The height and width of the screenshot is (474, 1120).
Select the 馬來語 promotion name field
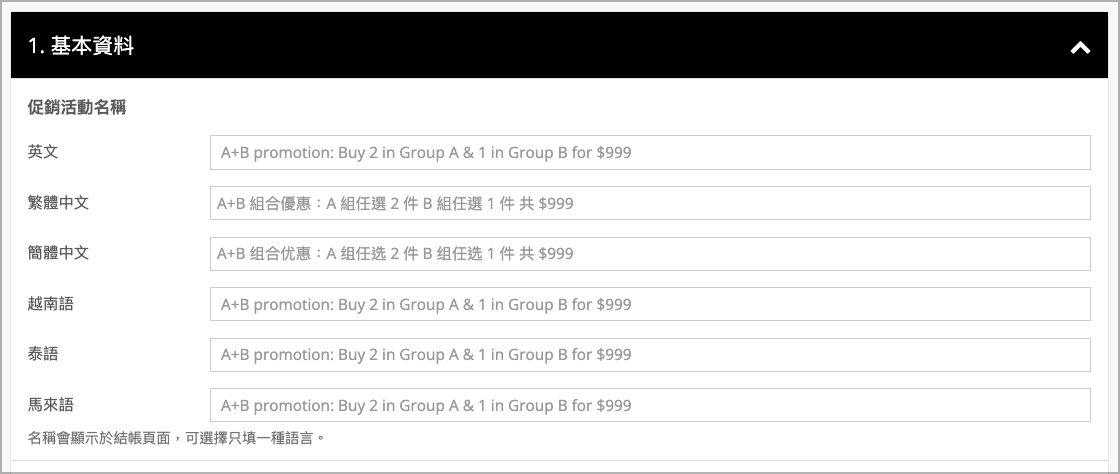coord(650,405)
